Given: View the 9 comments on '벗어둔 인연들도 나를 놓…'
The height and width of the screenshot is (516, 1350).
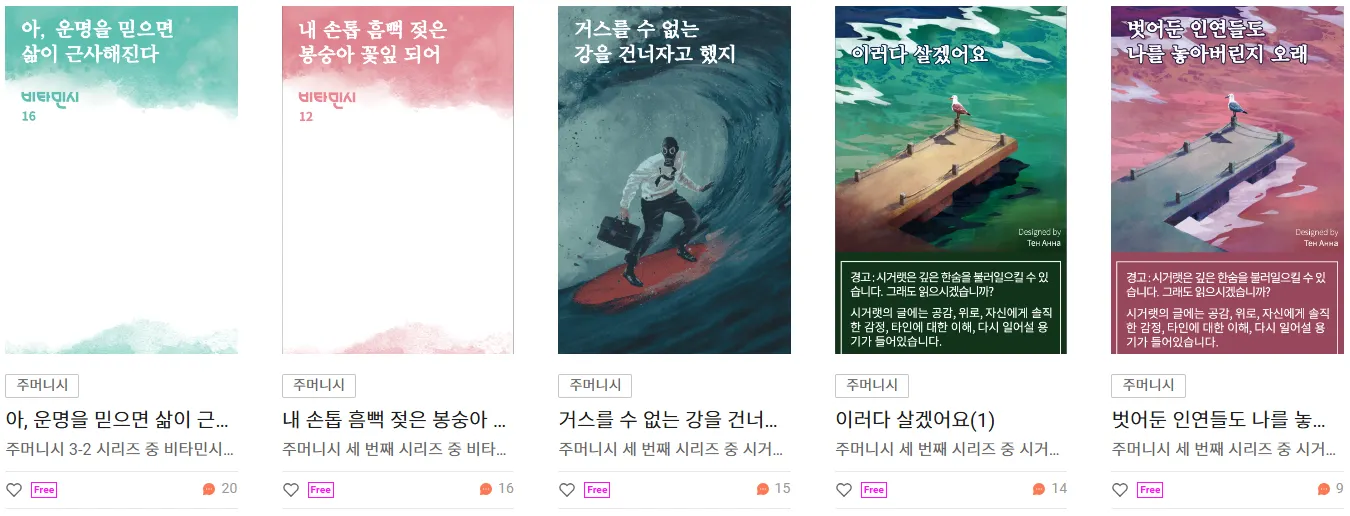Looking at the screenshot, I should [x=1330, y=489].
